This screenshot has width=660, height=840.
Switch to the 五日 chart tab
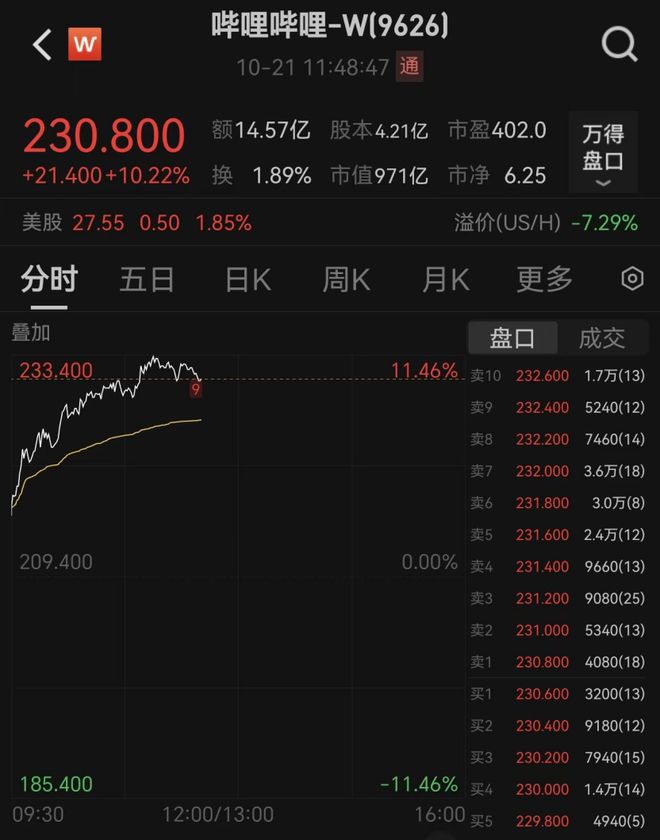point(147,279)
